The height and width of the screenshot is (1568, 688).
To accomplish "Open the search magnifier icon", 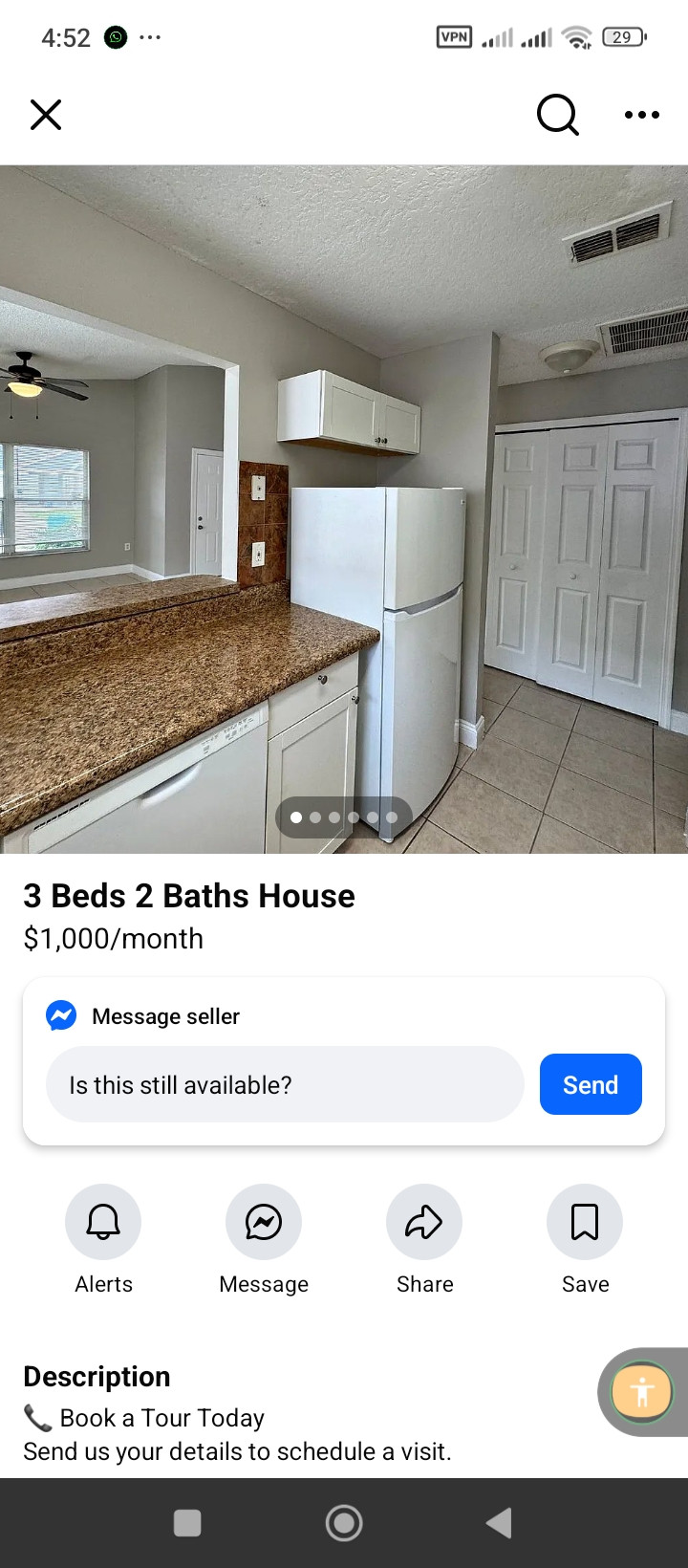I will [558, 115].
